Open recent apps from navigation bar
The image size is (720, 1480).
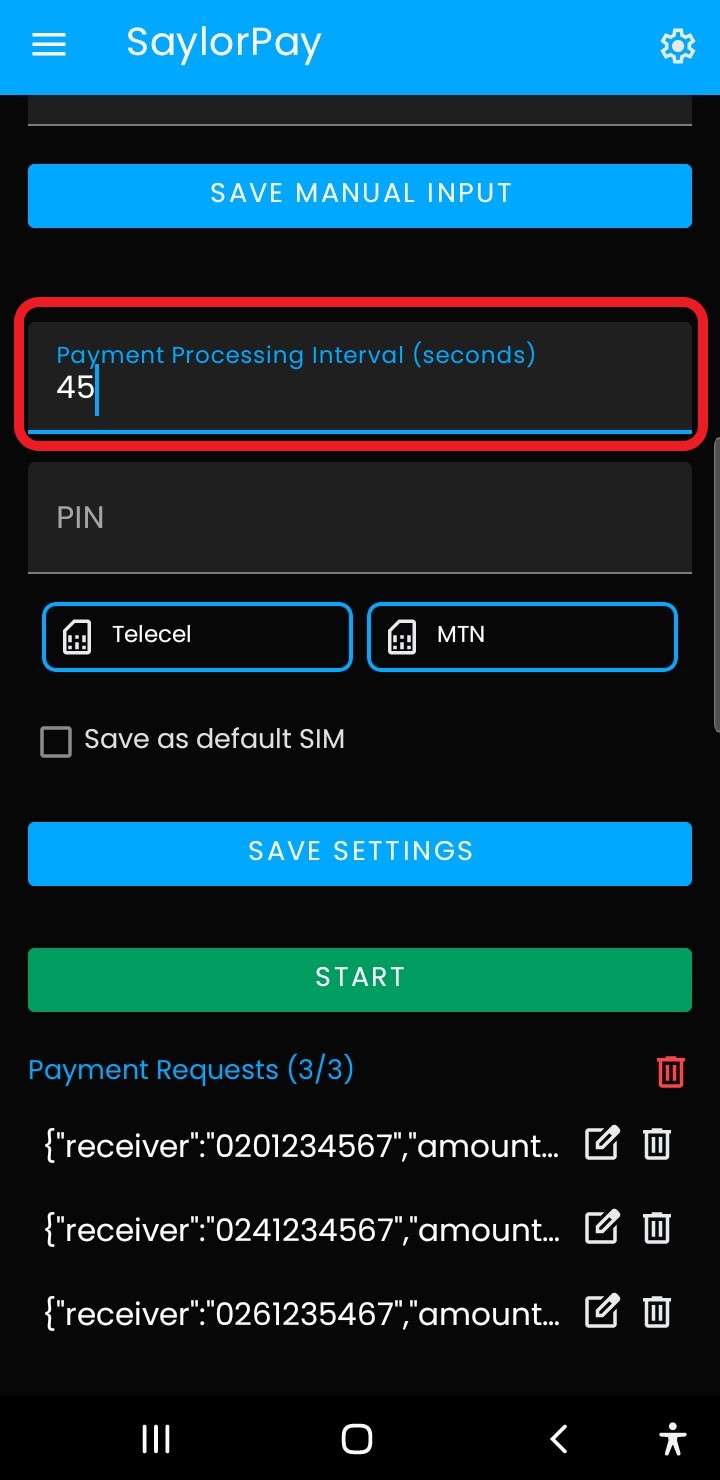tap(156, 1439)
